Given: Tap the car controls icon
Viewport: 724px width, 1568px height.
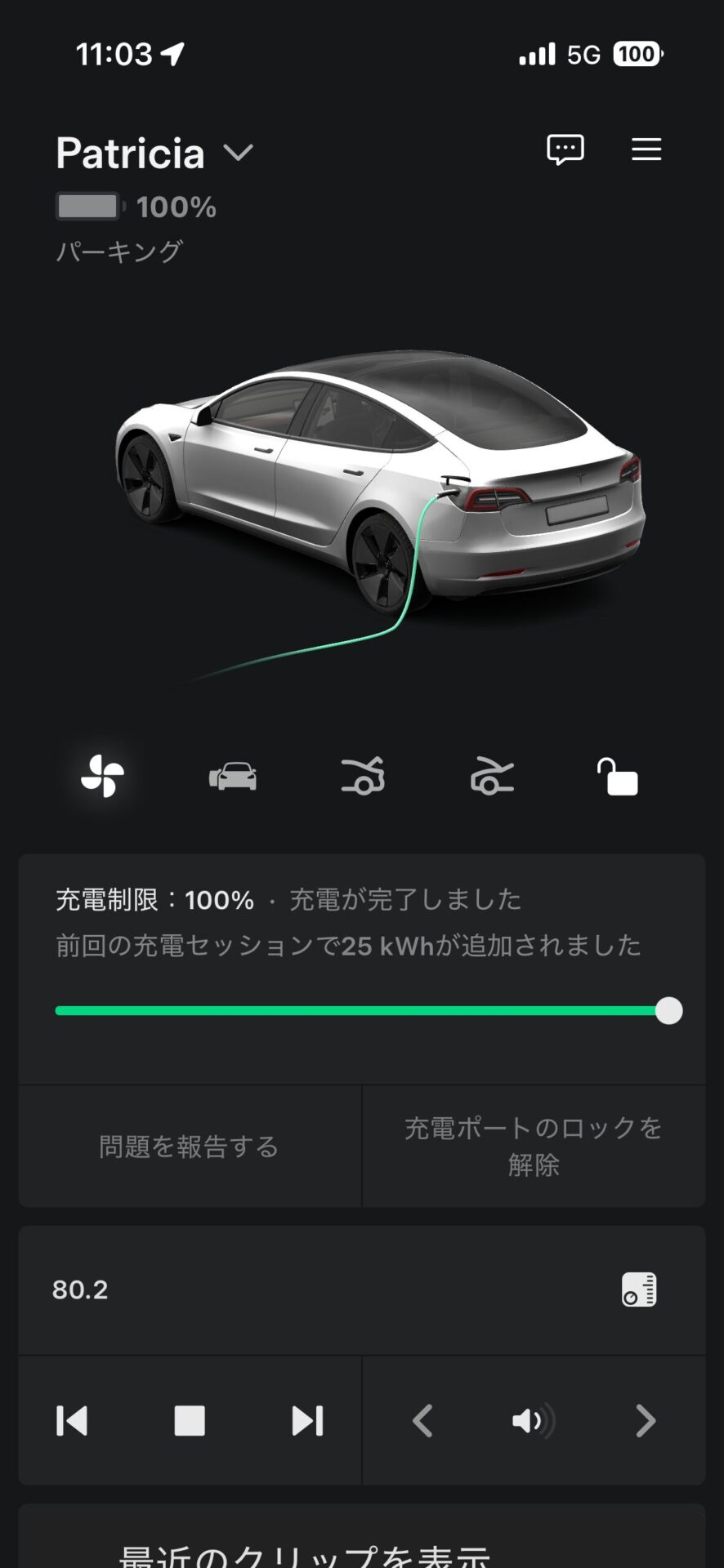Looking at the screenshot, I should tap(233, 776).
